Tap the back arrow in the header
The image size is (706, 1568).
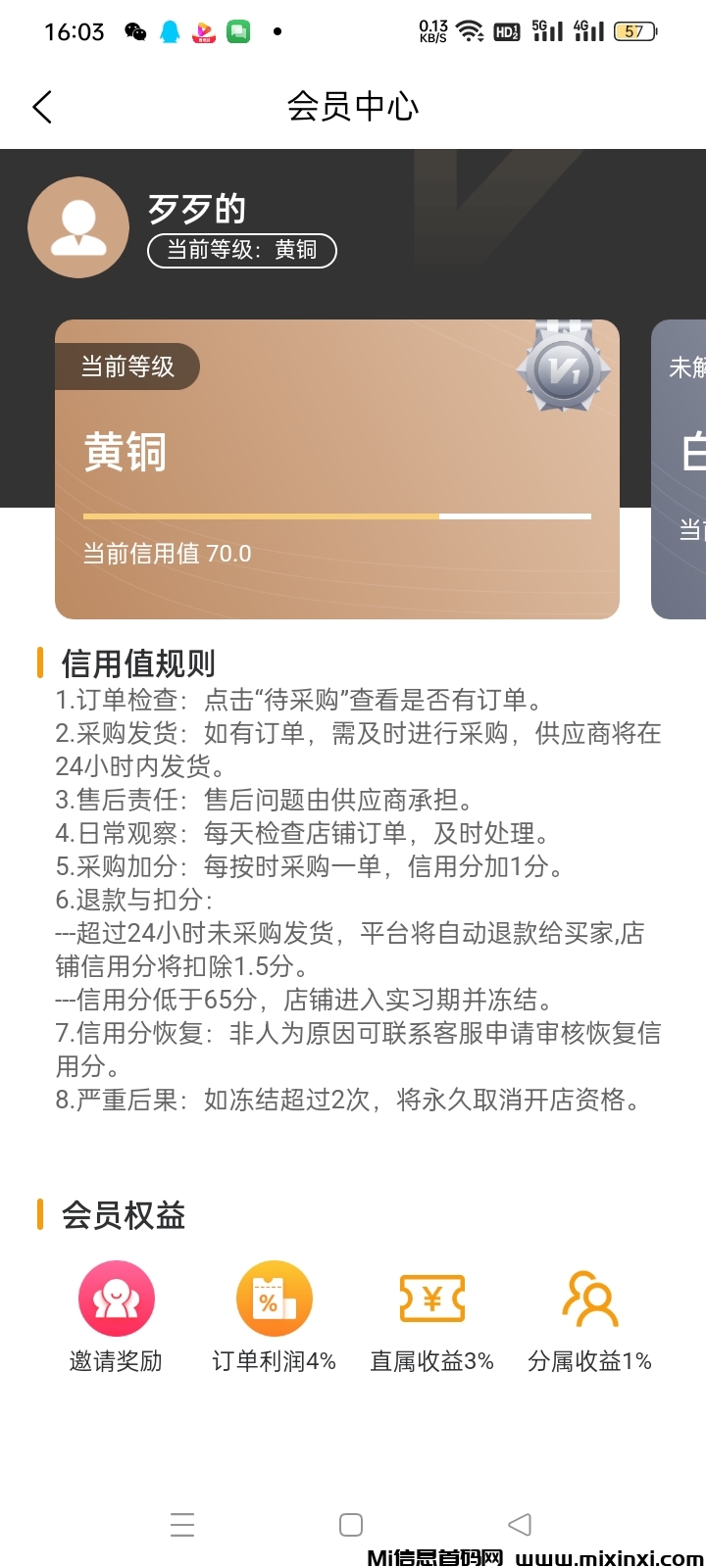(x=41, y=106)
